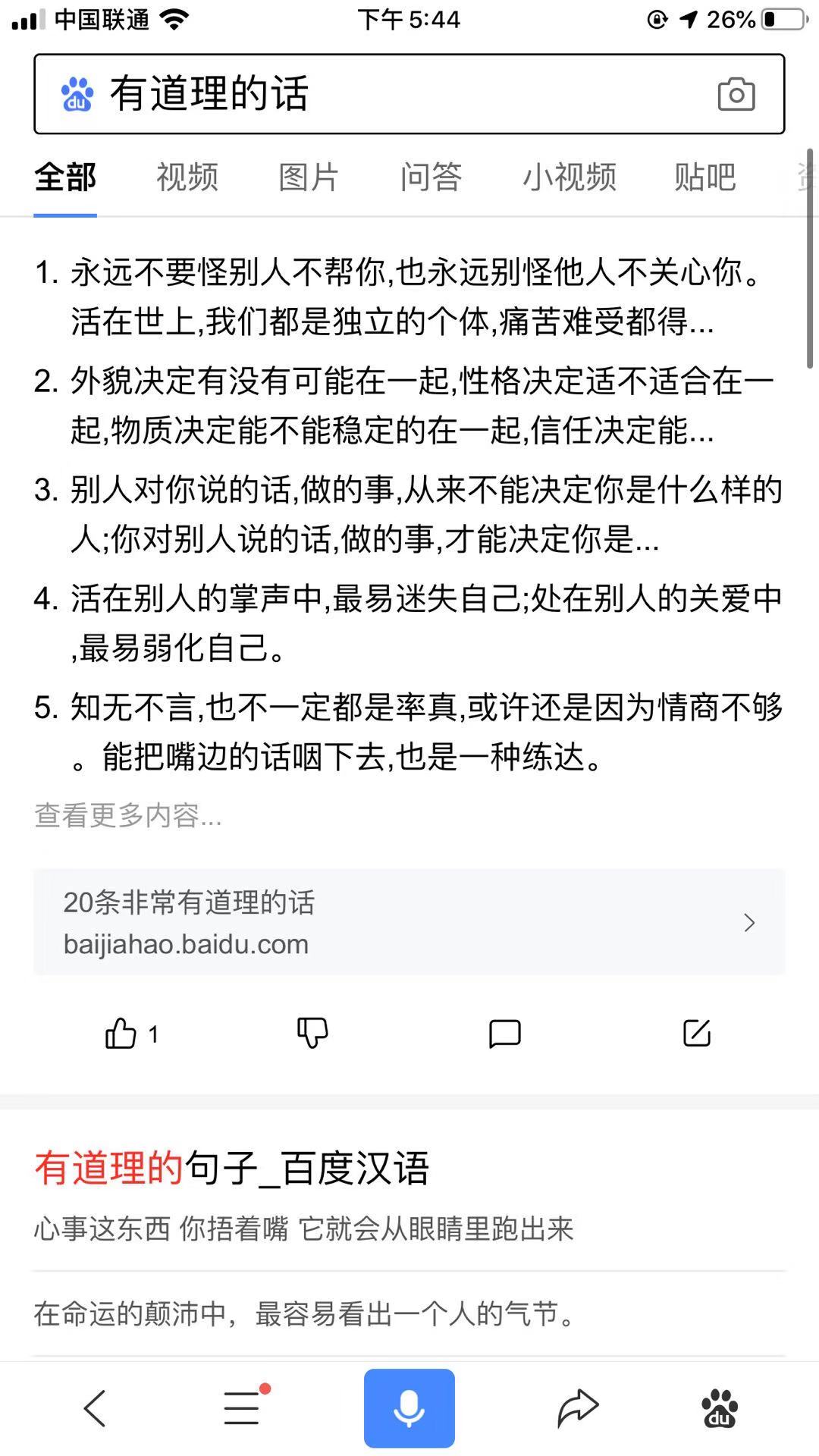Share this page with the arrow icon
This screenshot has height=1456, width=819.
[577, 1408]
